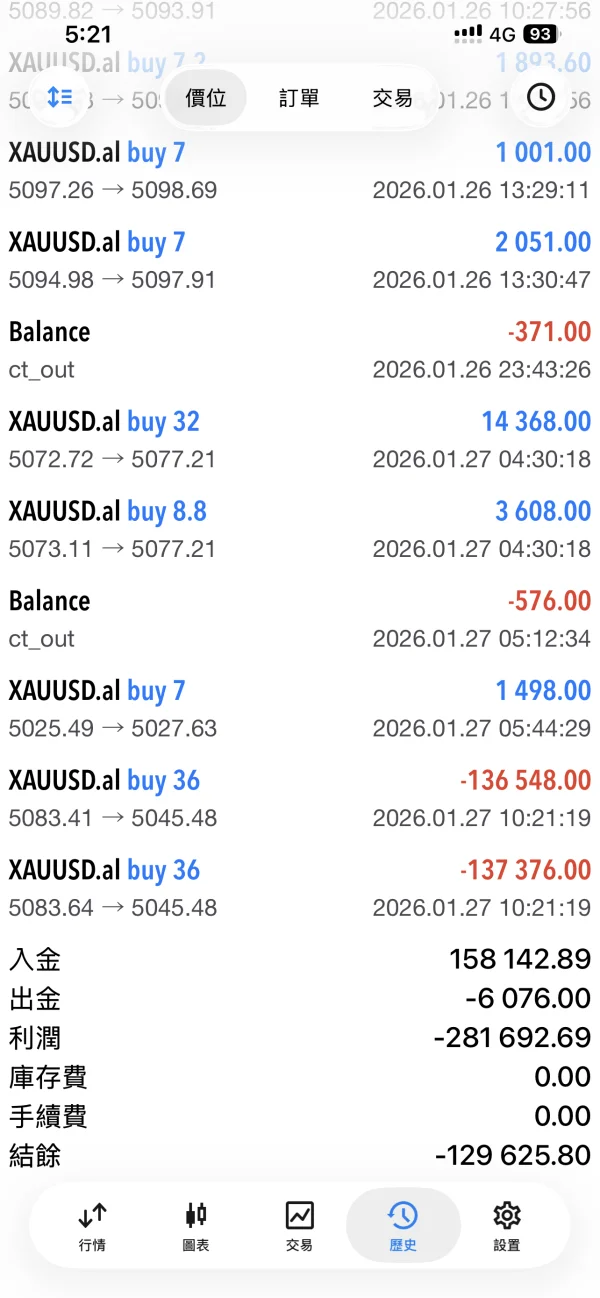Viewport: 600px width, 1298px height.
Task: Select the 歷史 tab
Action: click(403, 1226)
